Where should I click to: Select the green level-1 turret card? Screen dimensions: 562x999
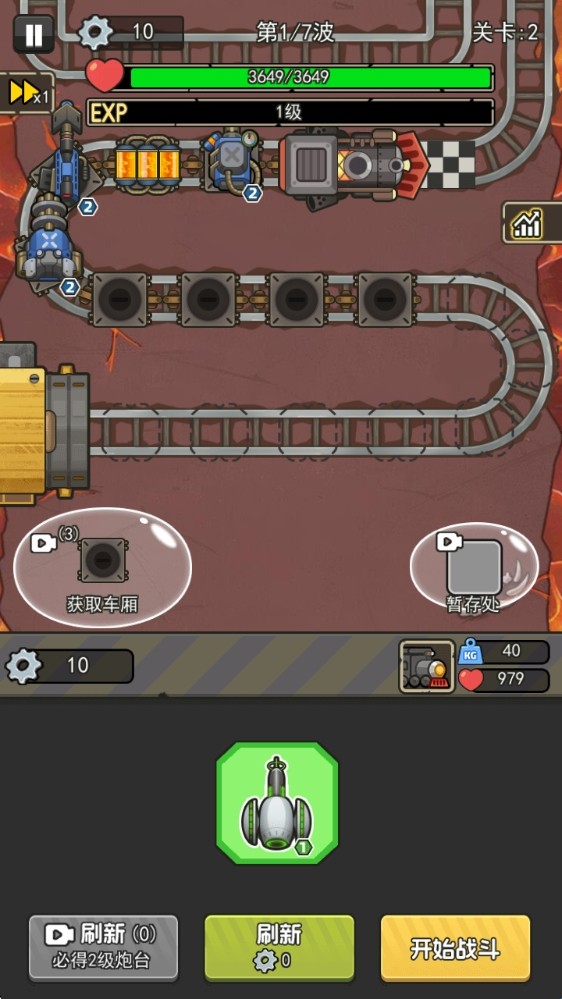(x=277, y=803)
